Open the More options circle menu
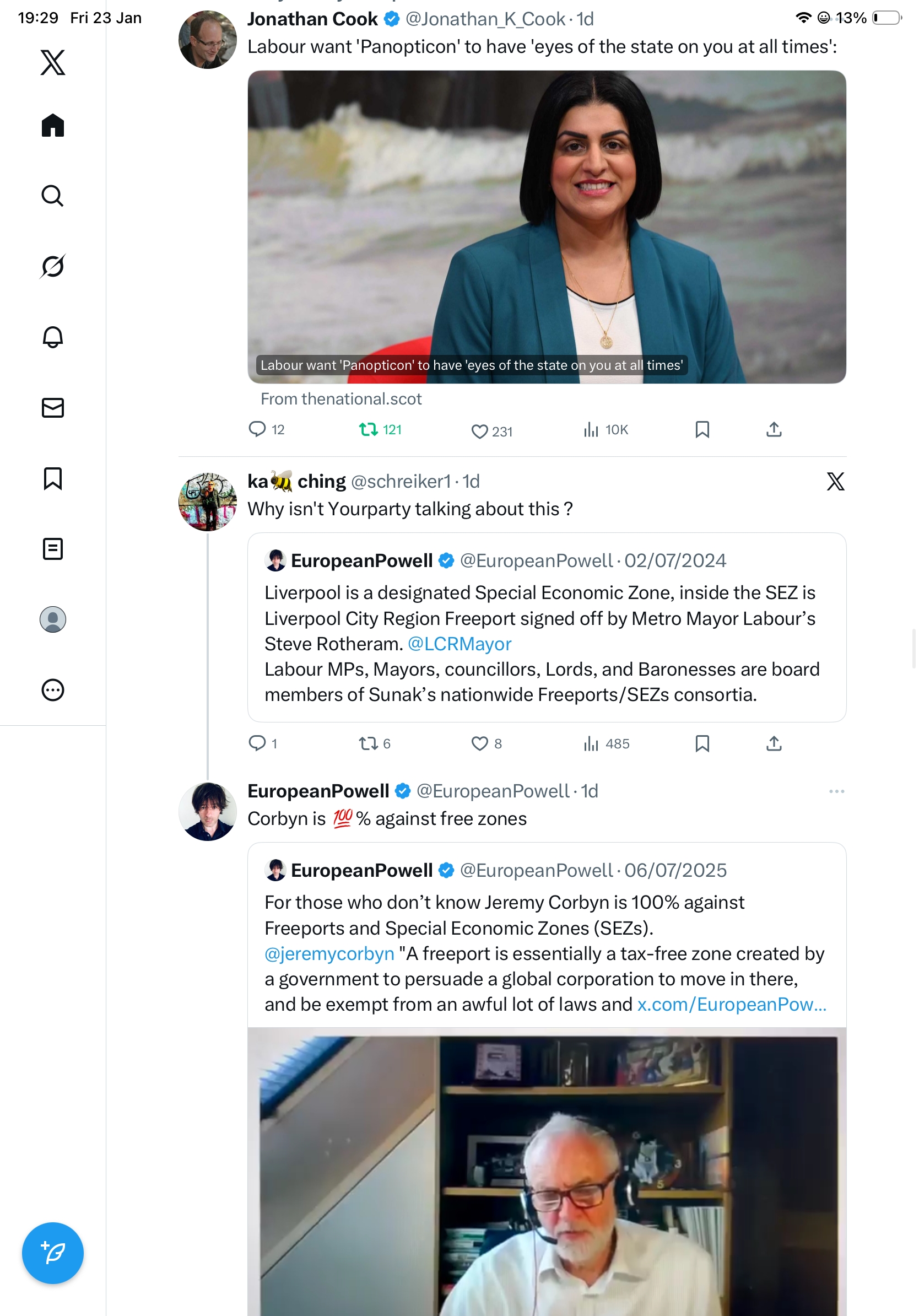The image size is (919, 1316). point(53,689)
